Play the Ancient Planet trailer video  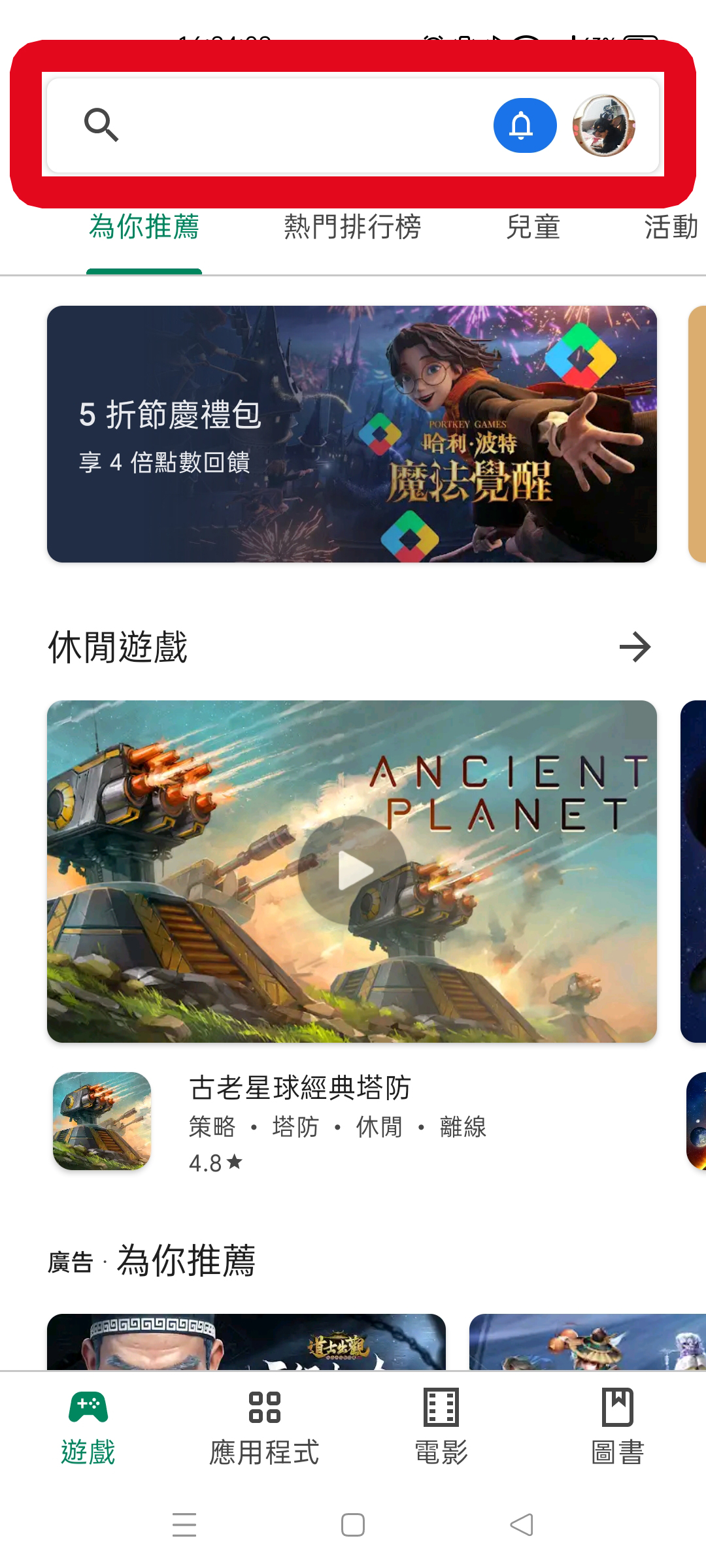click(x=353, y=870)
